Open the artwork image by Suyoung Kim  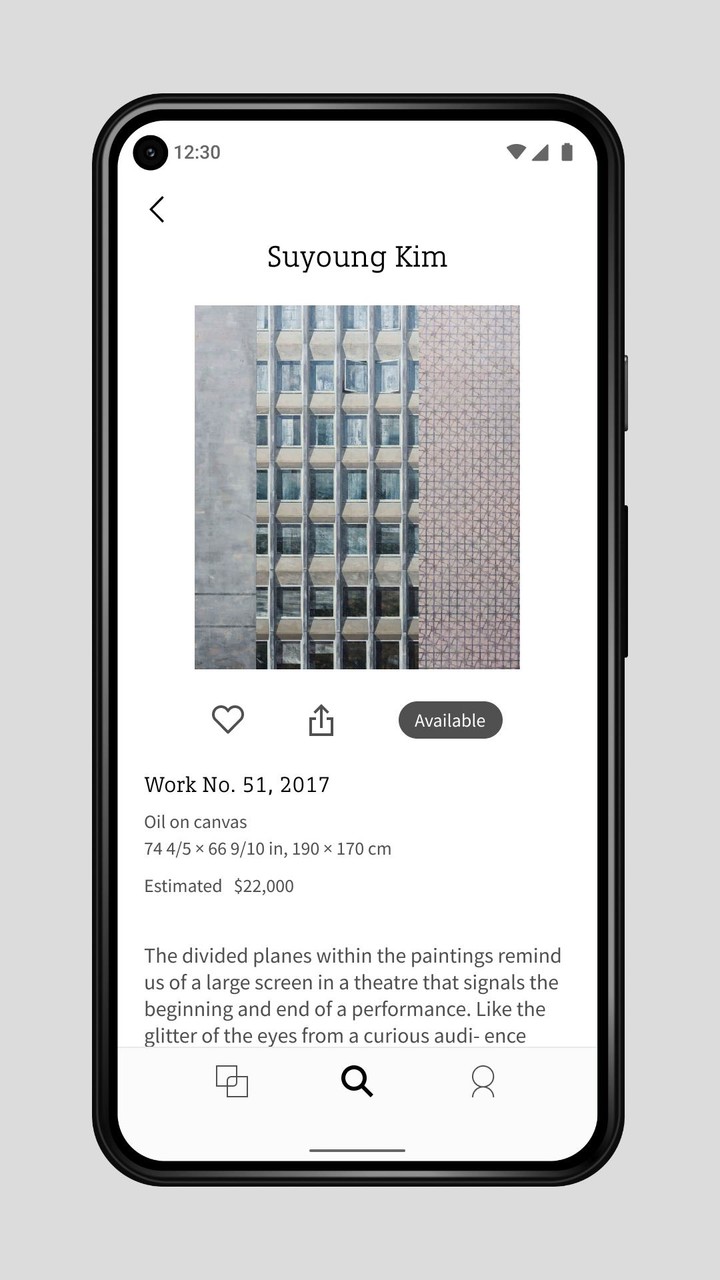[357, 487]
